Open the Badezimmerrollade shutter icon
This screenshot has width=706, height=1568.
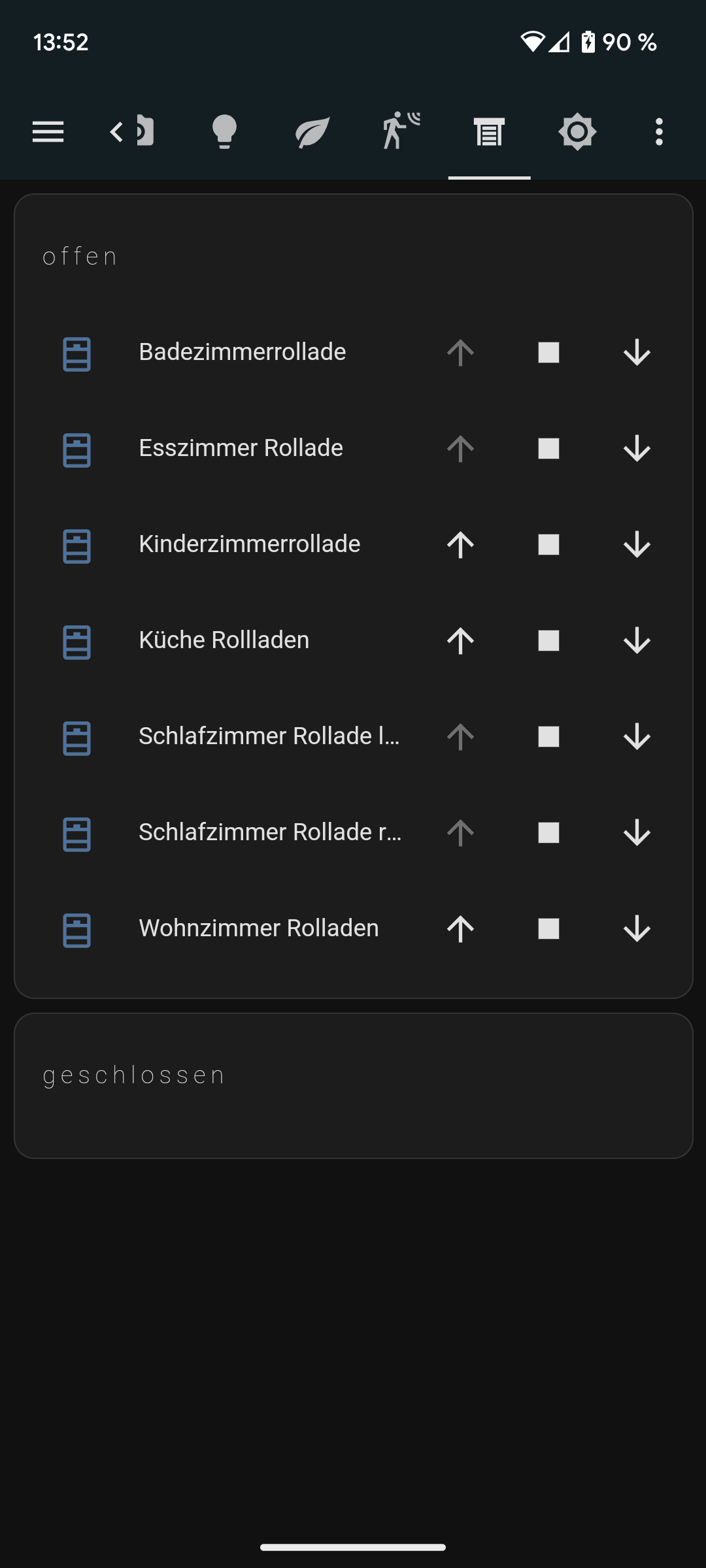[76, 353]
